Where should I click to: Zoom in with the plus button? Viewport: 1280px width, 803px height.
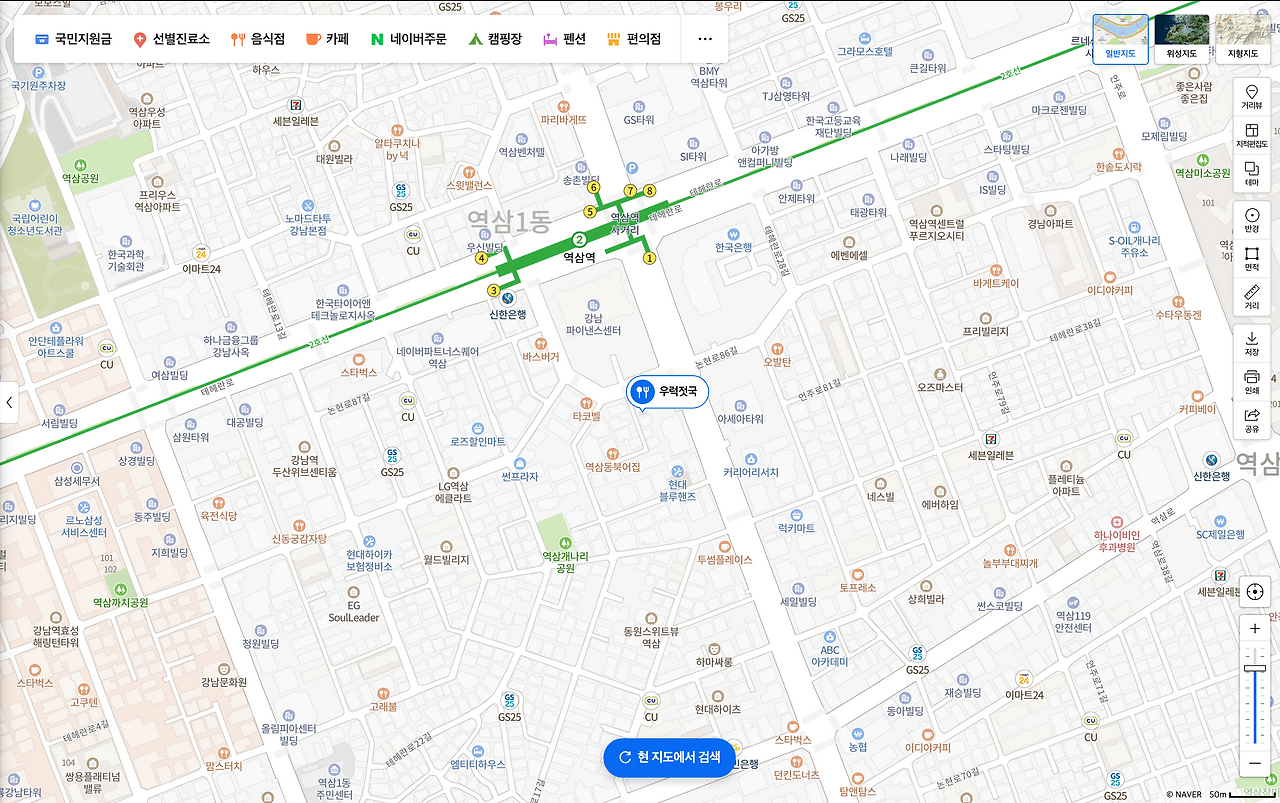1255,629
